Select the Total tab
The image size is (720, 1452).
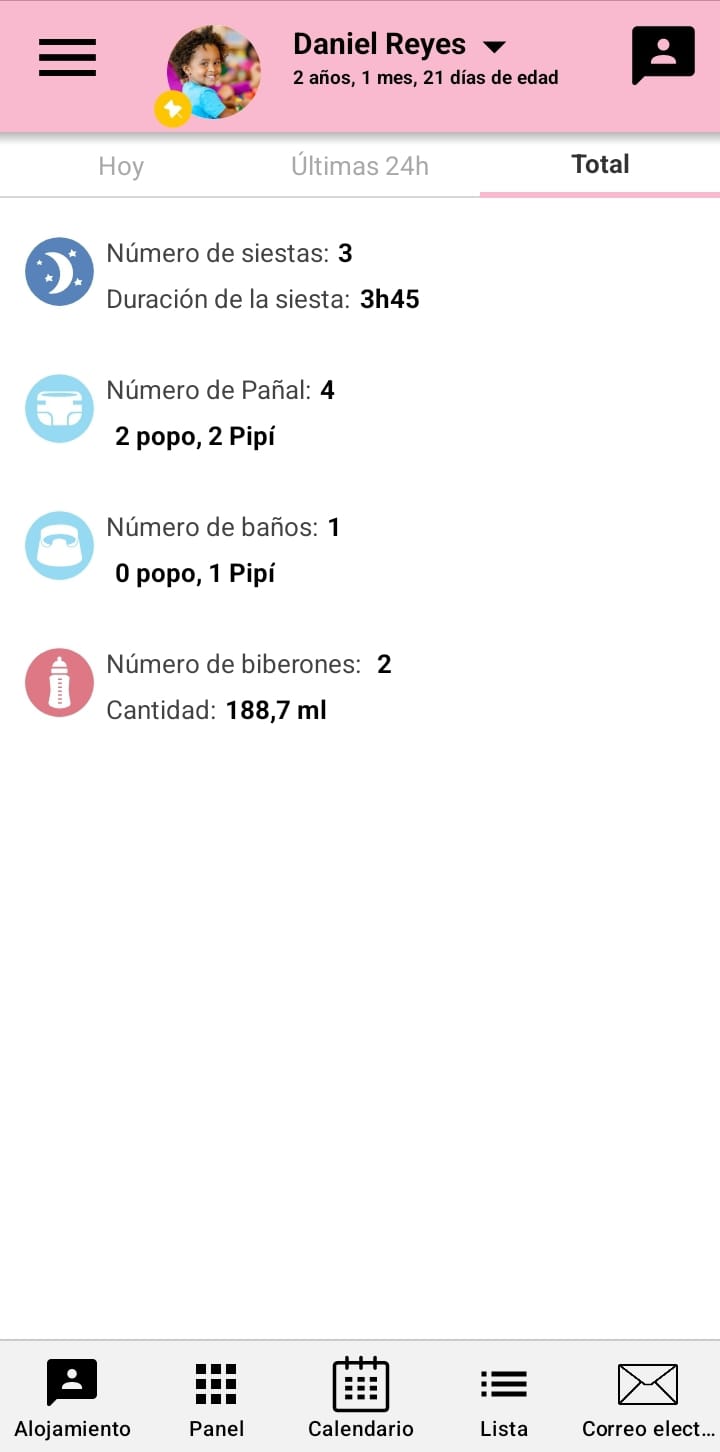tap(600, 165)
